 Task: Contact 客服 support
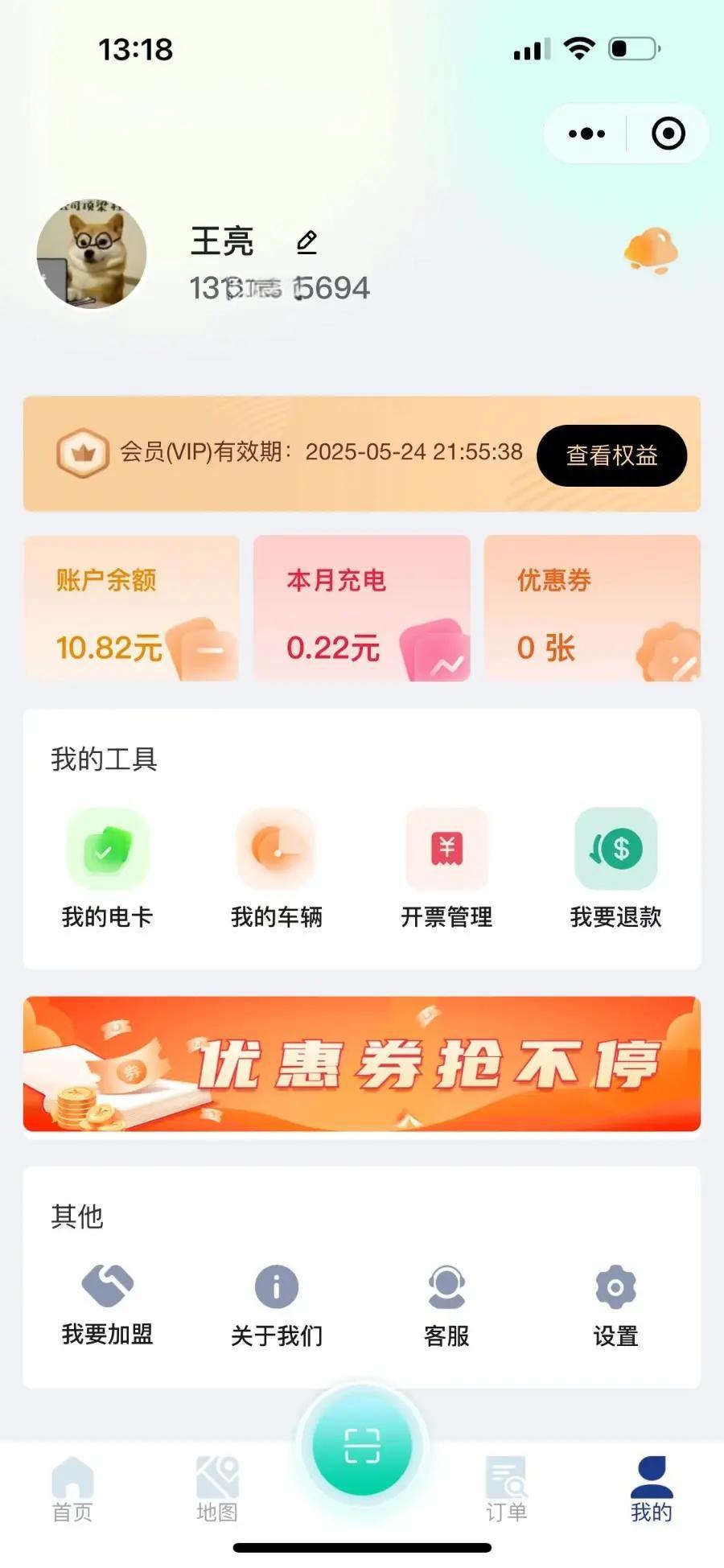click(446, 1305)
